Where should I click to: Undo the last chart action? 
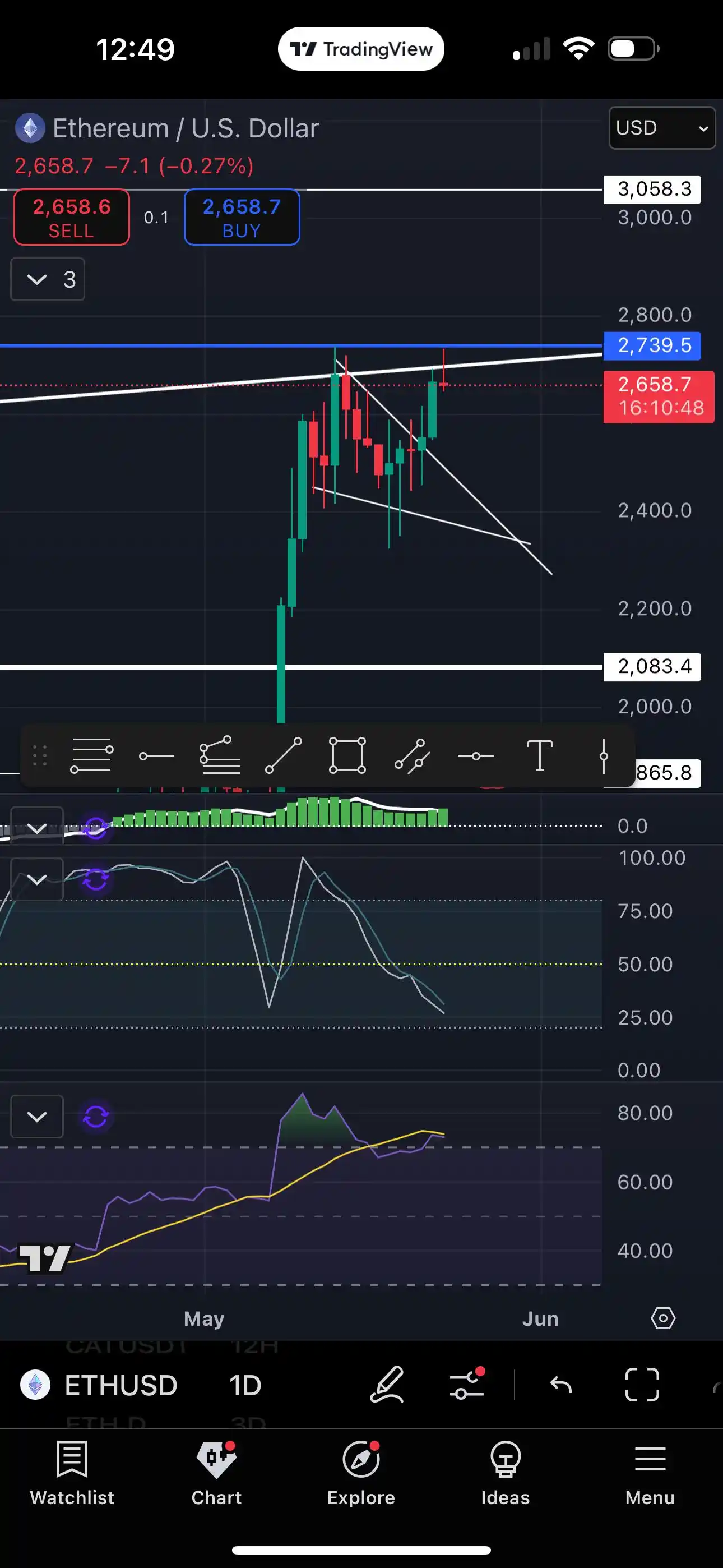pos(560,1385)
